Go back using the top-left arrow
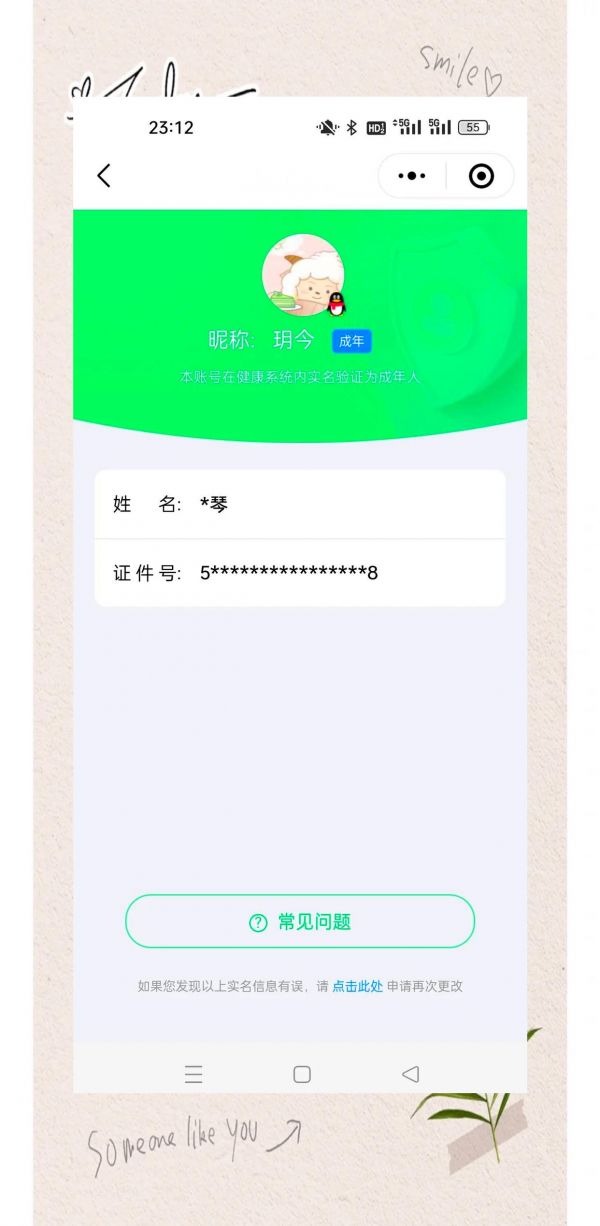This screenshot has height=1226, width=600. 103,176
